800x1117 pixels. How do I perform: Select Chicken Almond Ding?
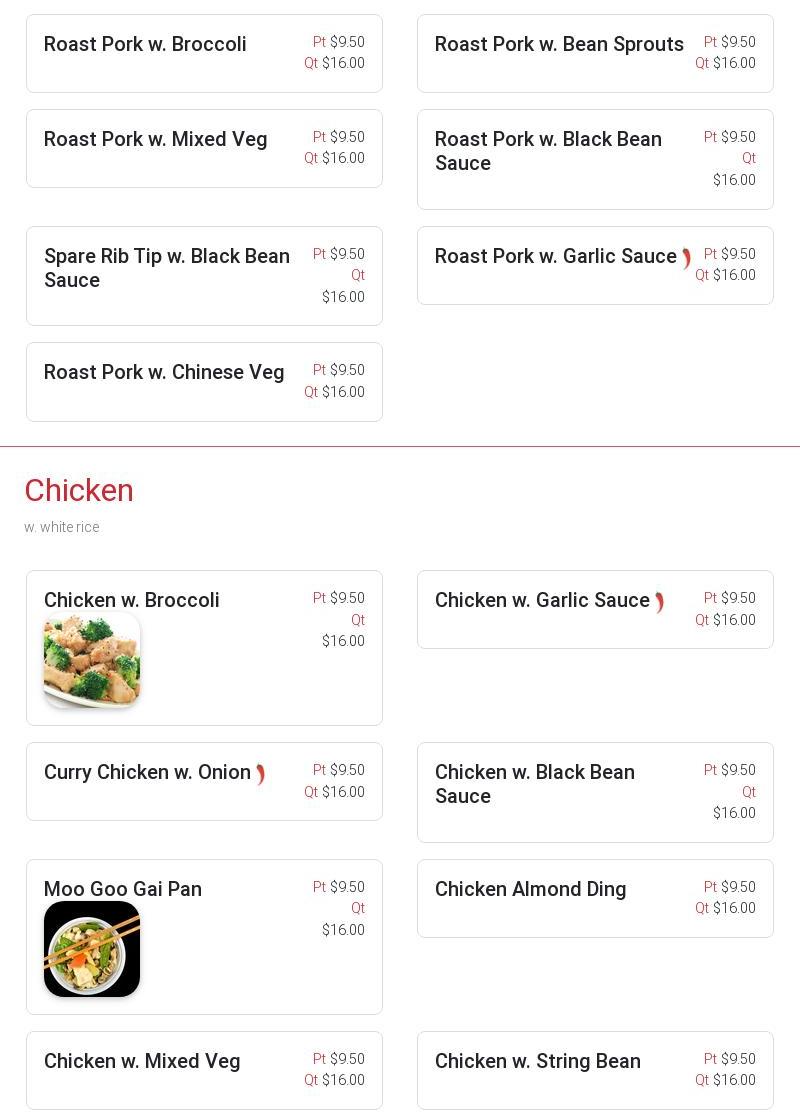point(530,890)
